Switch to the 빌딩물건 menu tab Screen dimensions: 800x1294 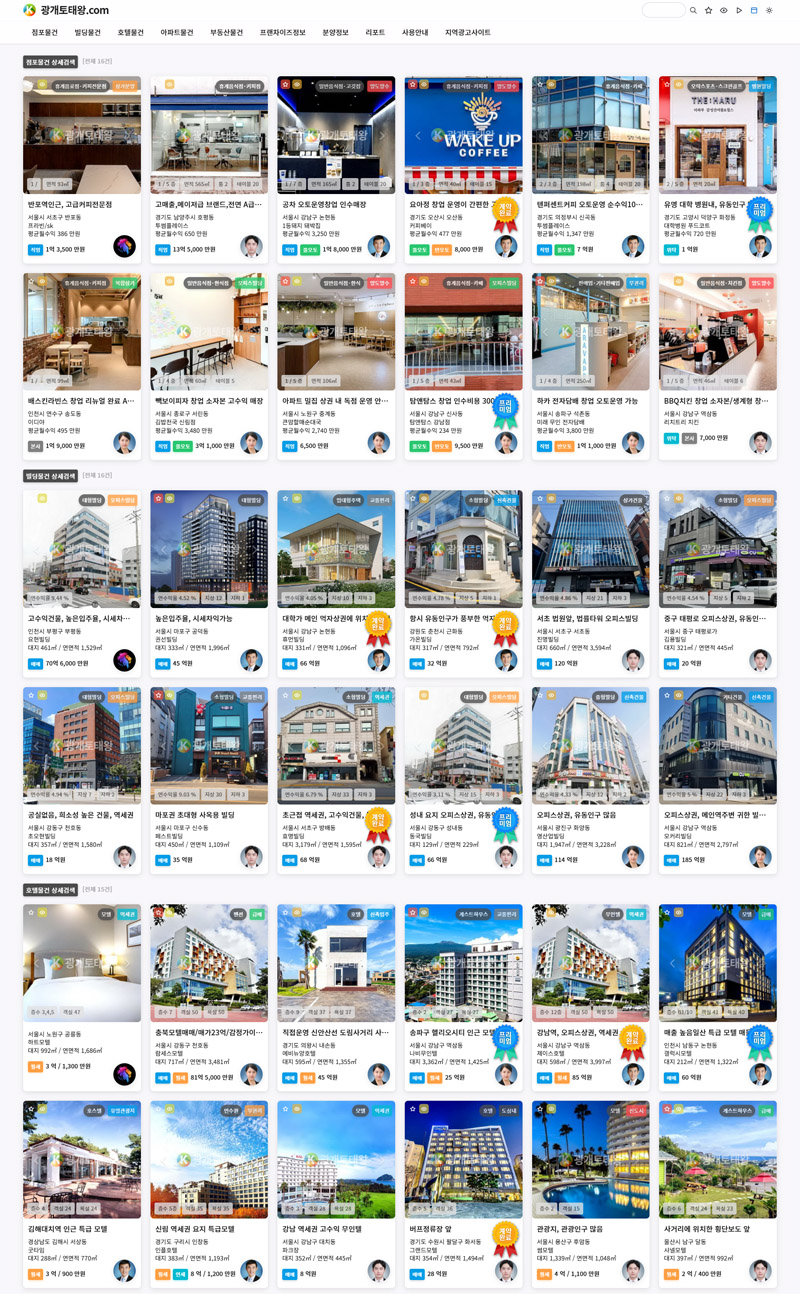tap(88, 32)
